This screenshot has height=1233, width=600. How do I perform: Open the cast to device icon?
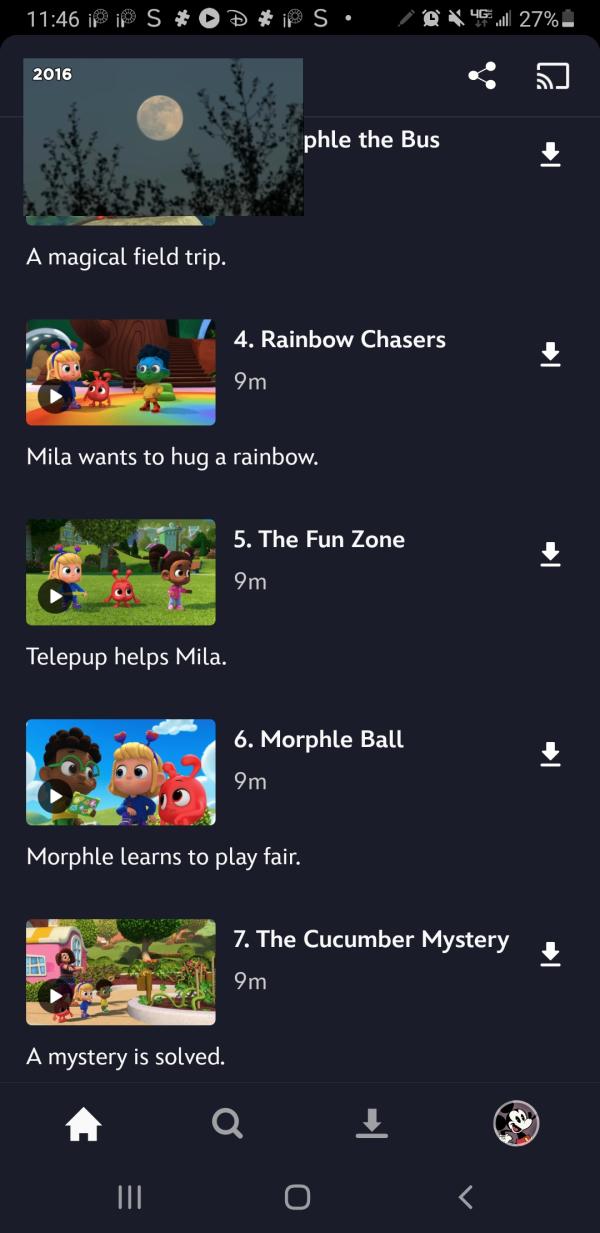tap(552, 76)
